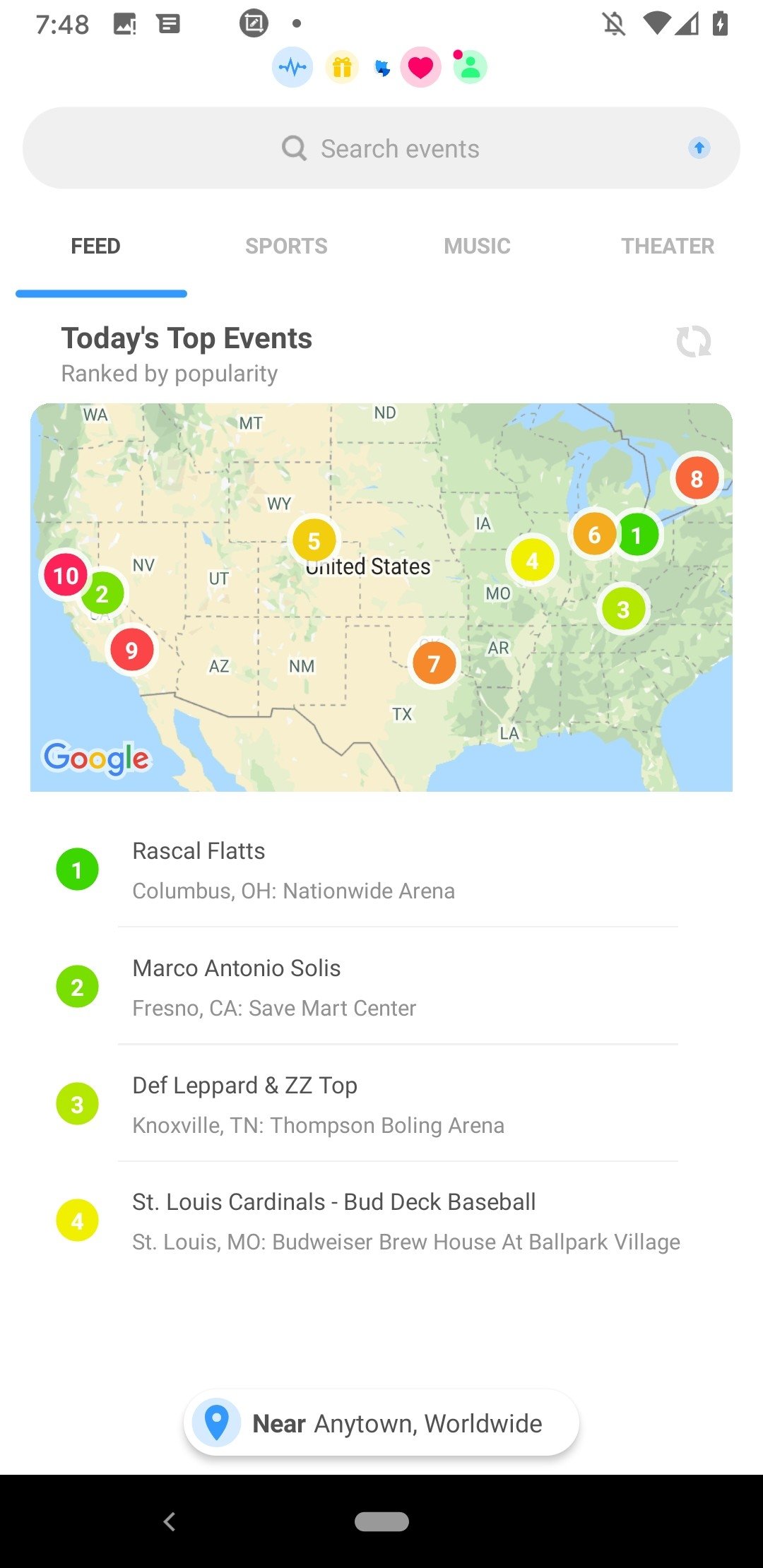Open the Rascal Flatts event
763x1568 pixels.
click(x=381, y=870)
